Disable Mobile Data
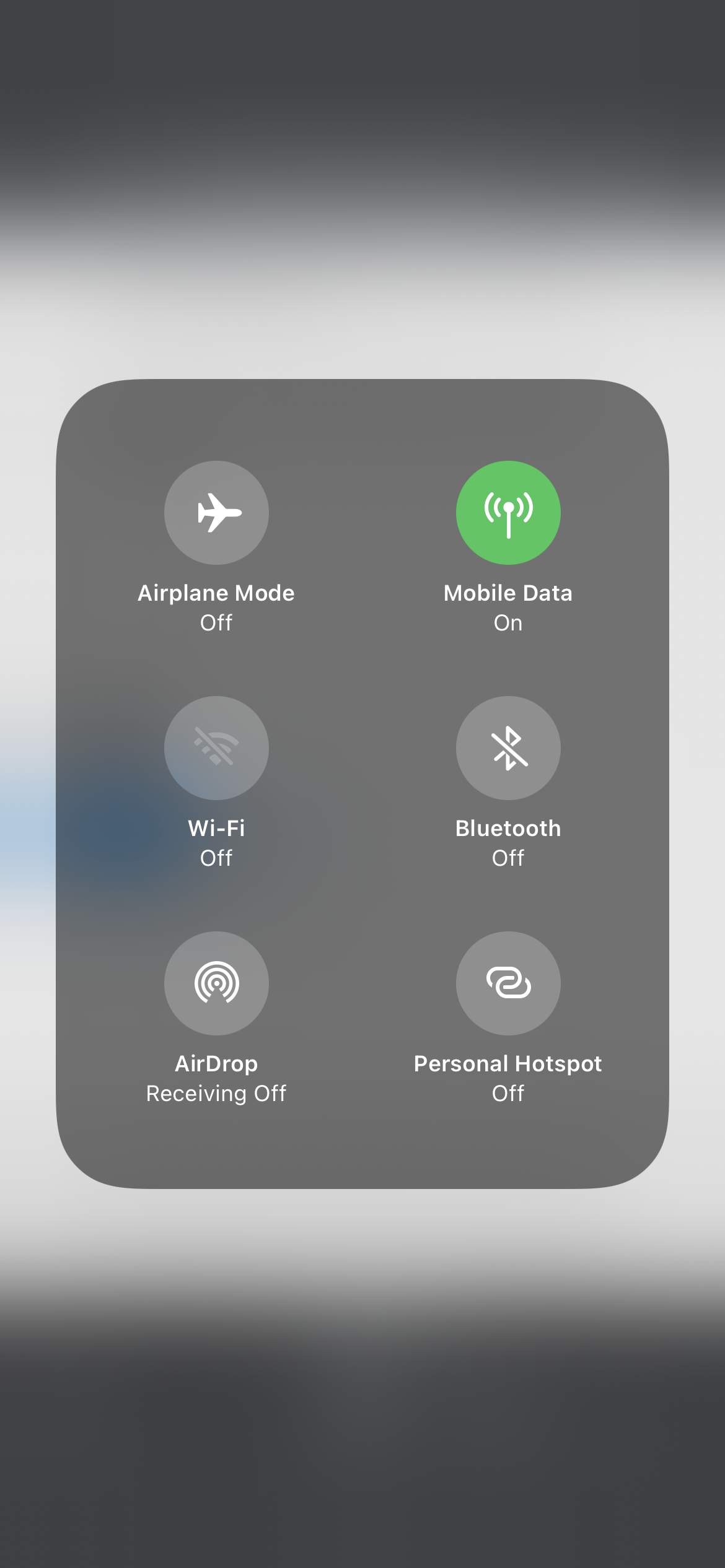This screenshot has width=725, height=1568. 508,513
